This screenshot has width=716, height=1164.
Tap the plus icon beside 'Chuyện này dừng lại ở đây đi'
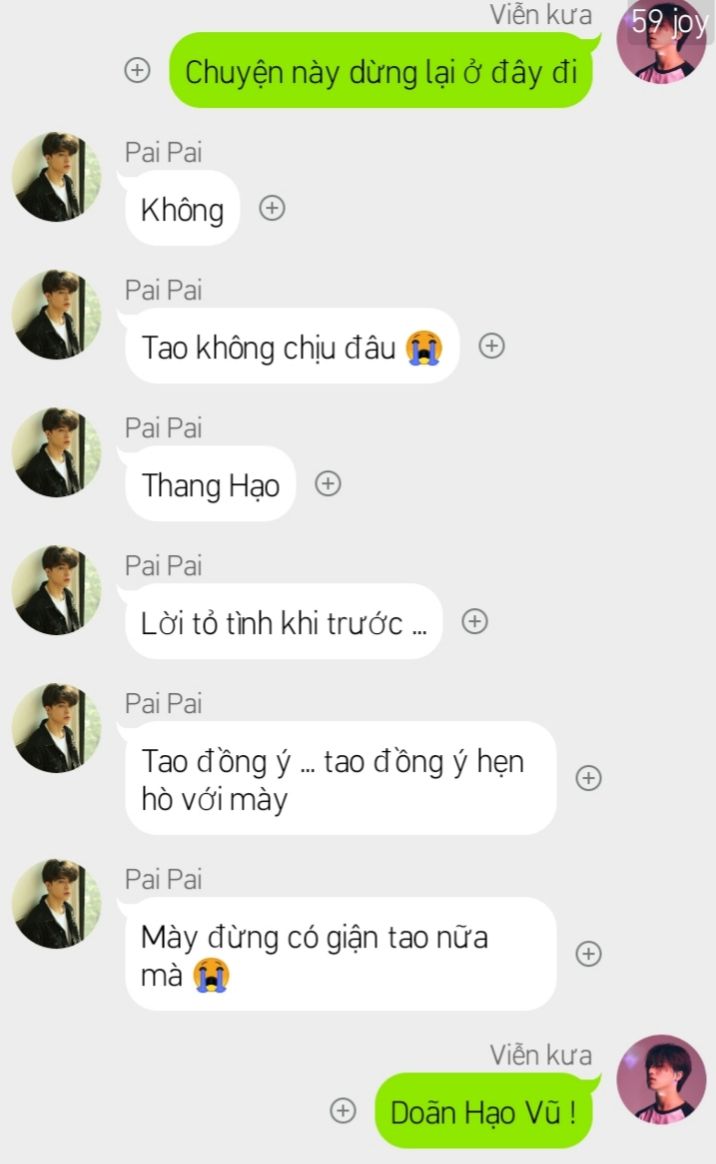pyautogui.click(x=137, y=71)
